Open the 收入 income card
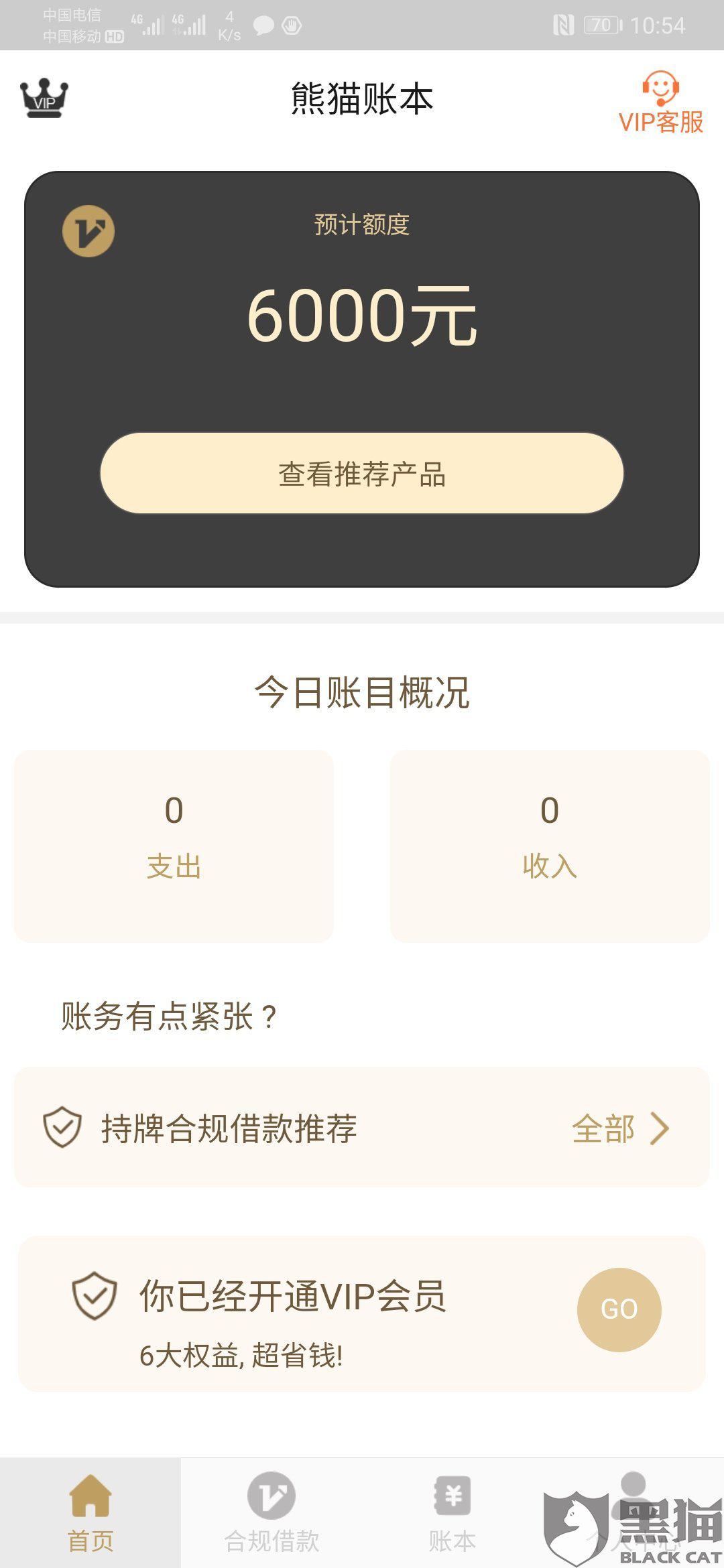 click(x=550, y=846)
